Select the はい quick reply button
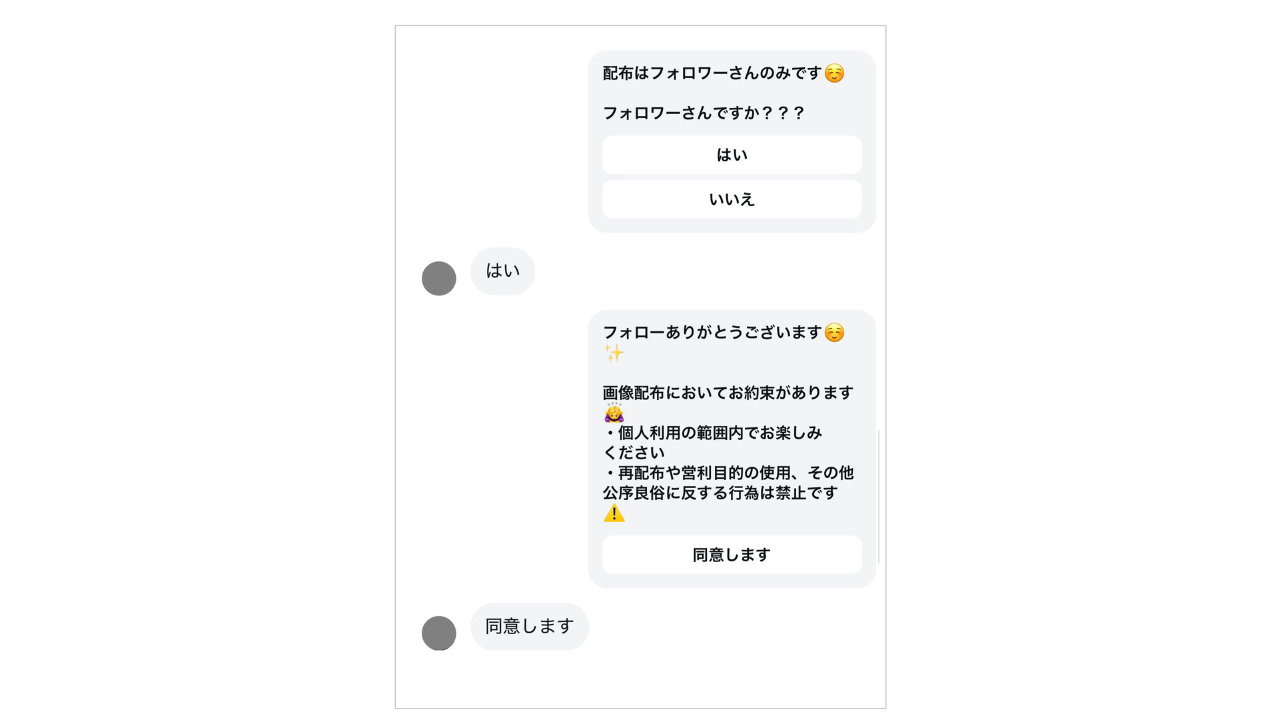1280x720 pixels. tap(731, 155)
